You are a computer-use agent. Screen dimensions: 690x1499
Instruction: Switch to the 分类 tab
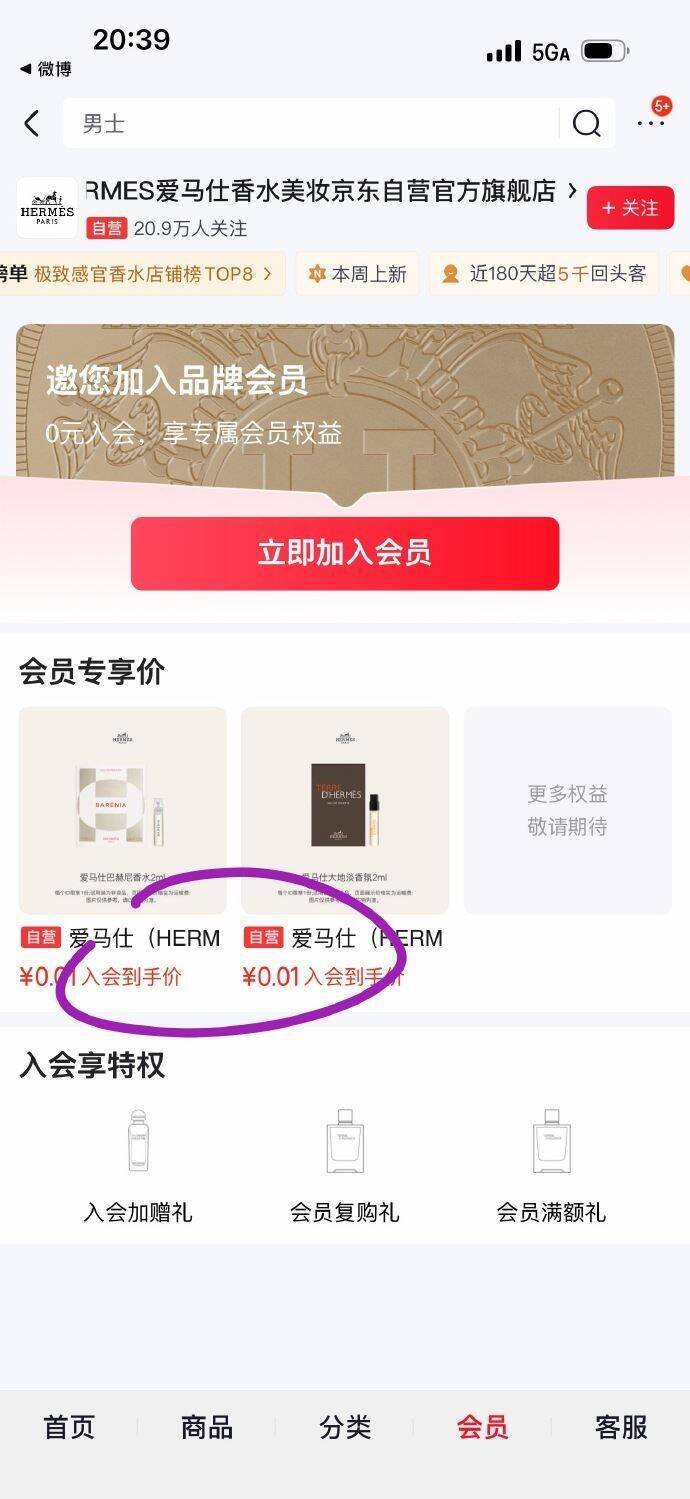point(345,1427)
